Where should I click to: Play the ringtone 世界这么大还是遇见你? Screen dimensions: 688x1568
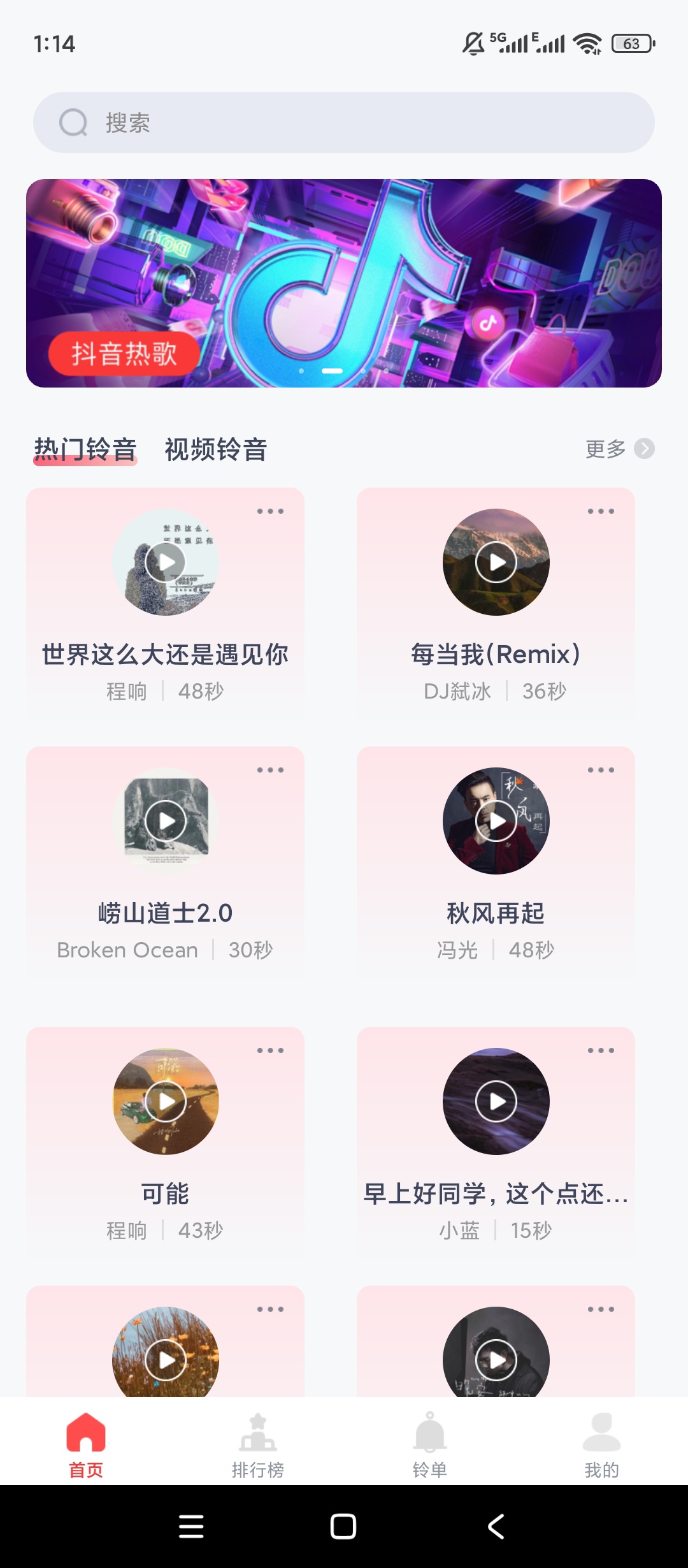click(x=166, y=562)
